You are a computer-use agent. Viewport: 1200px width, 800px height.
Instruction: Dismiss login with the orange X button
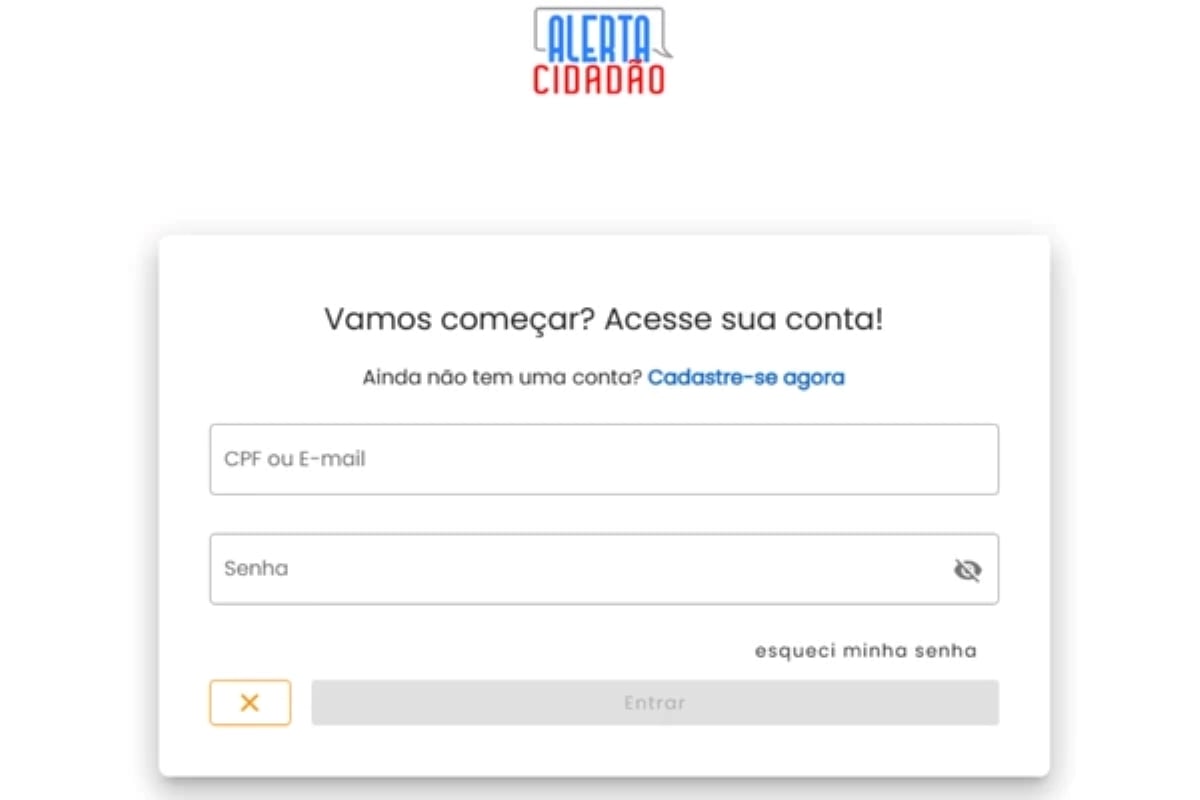(x=250, y=703)
